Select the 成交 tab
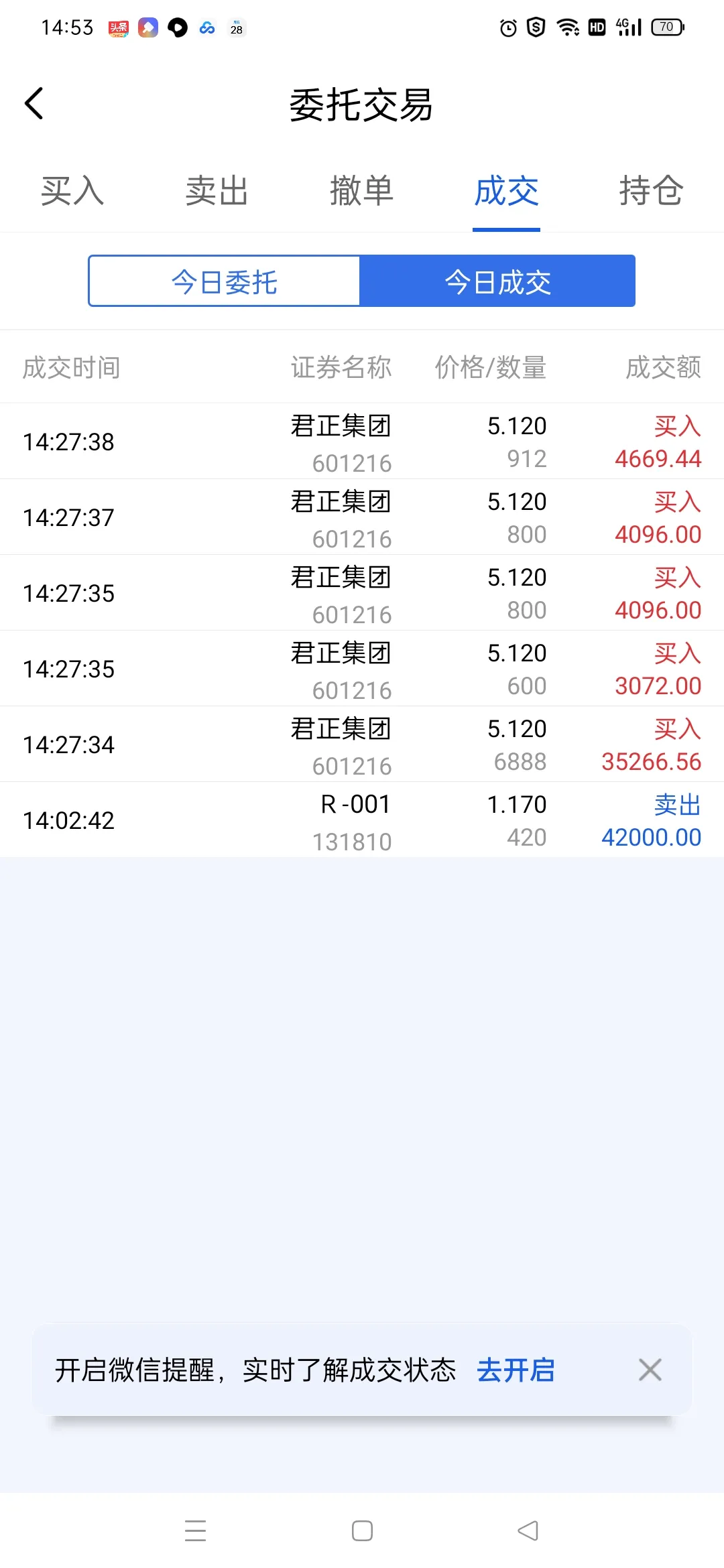The image size is (724, 1568). (507, 191)
